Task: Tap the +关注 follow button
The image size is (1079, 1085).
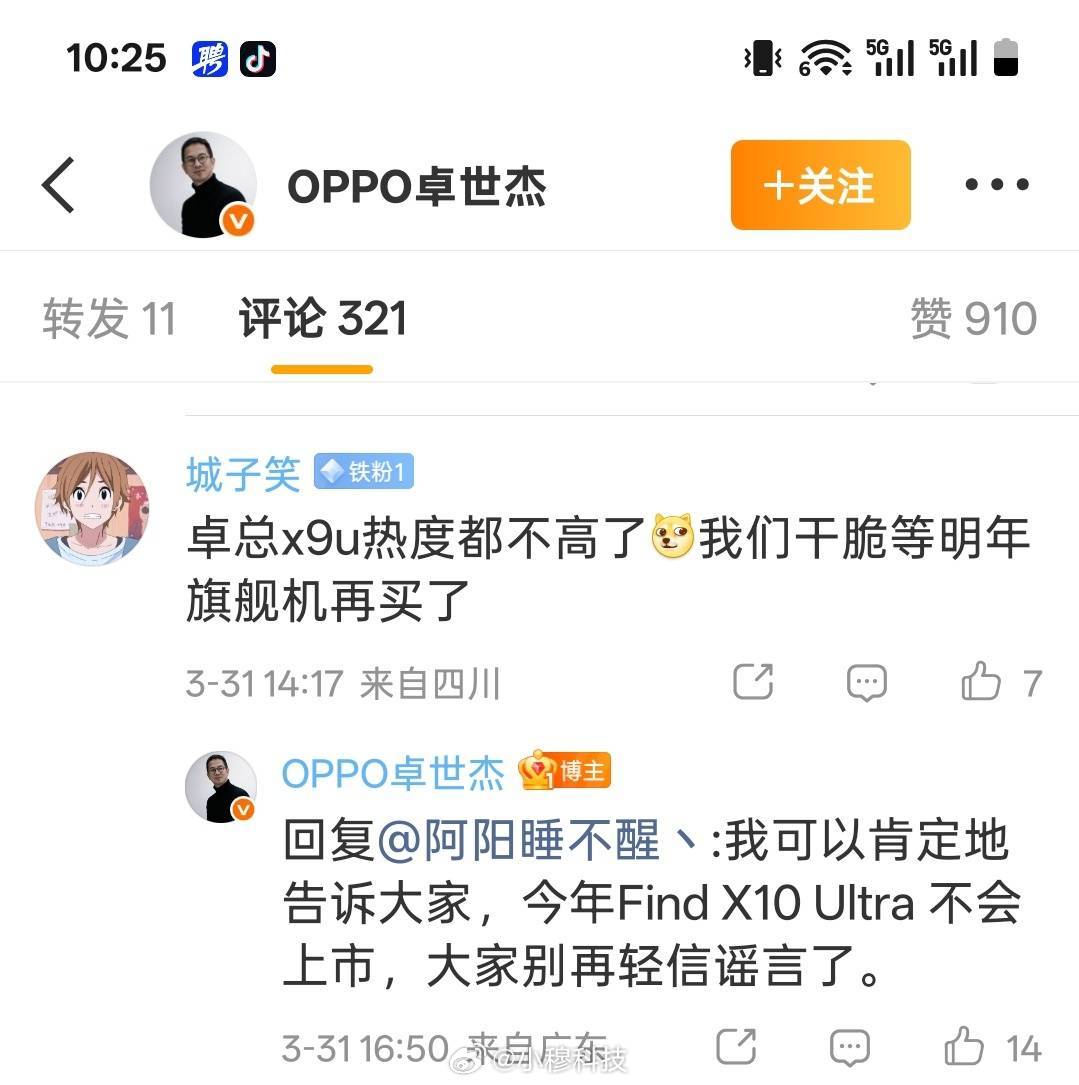Action: 820,184
